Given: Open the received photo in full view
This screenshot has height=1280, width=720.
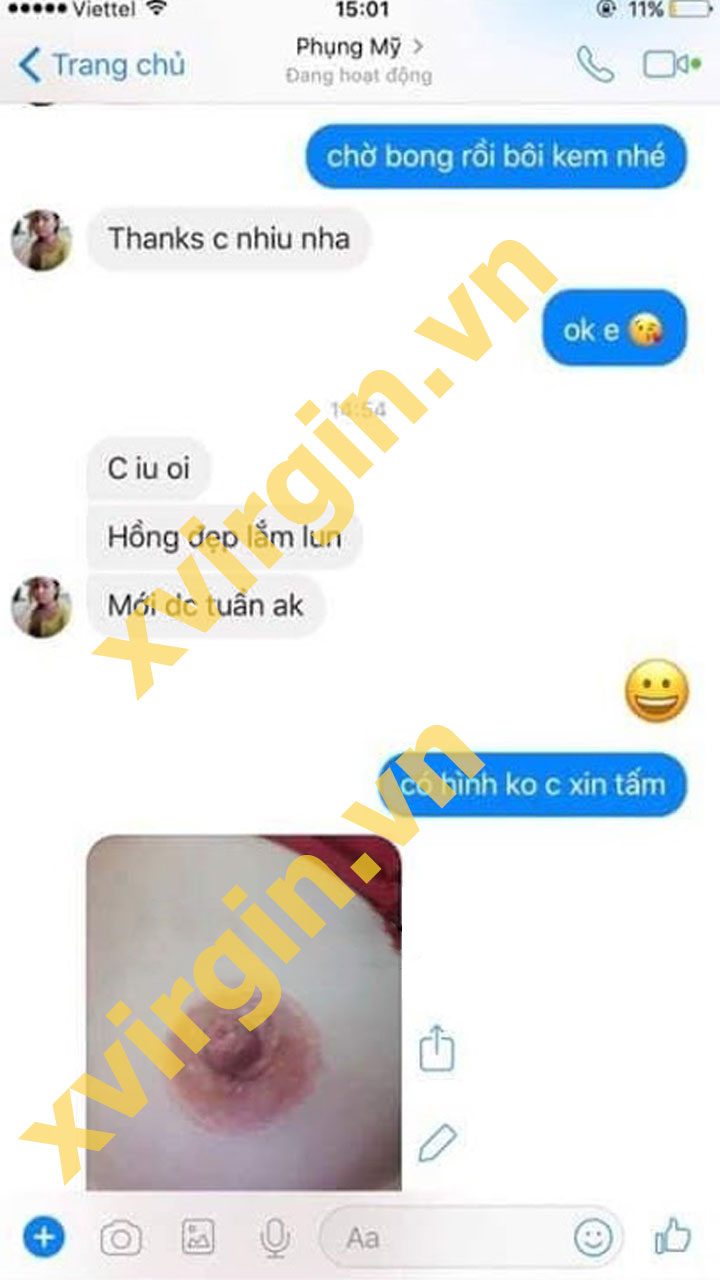Looking at the screenshot, I should [x=243, y=1012].
